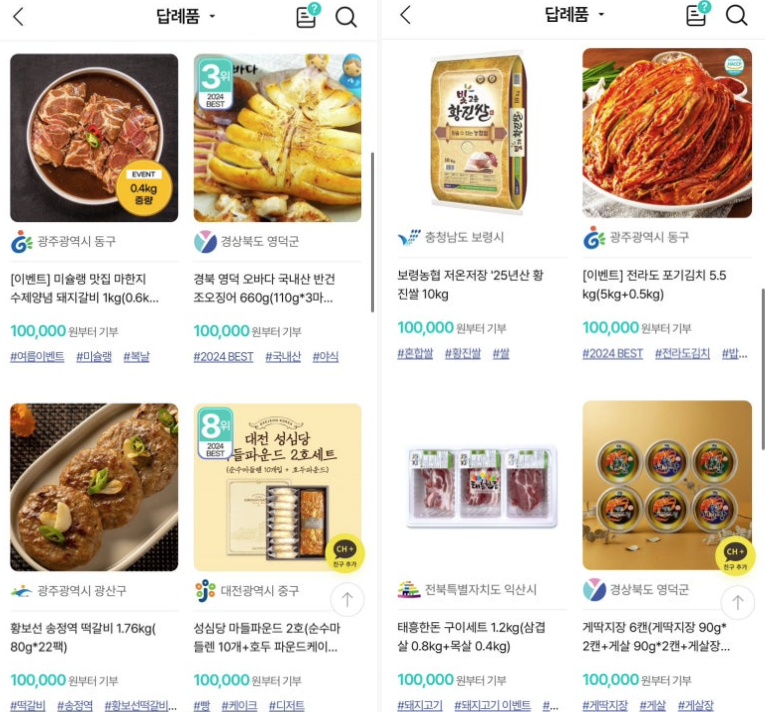
Task: Open the #혼합쌀 hashtag
Action: [x=415, y=353]
